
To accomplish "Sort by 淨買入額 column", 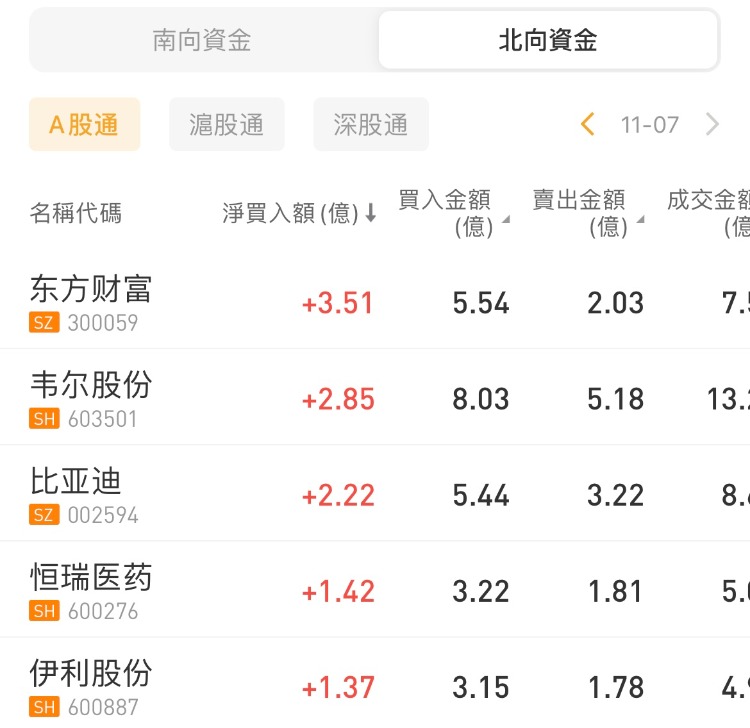I will pos(298,213).
